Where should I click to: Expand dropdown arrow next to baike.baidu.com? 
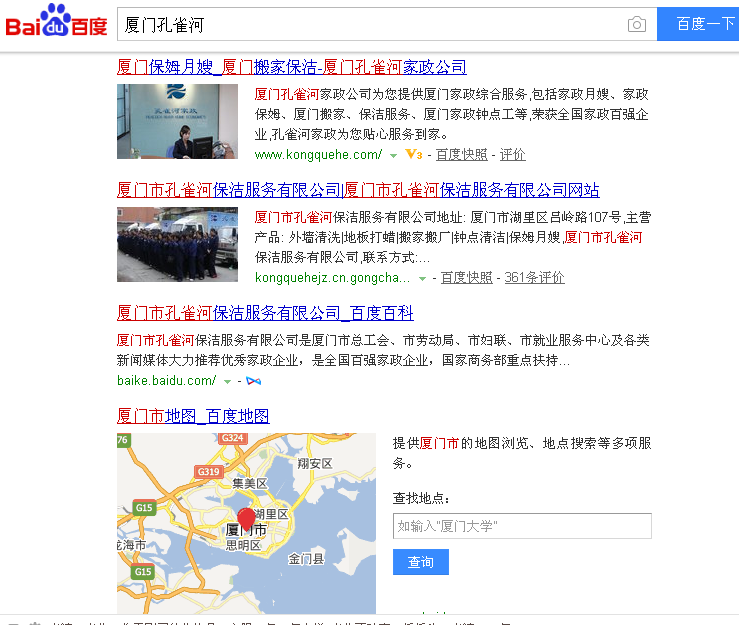click(x=227, y=382)
